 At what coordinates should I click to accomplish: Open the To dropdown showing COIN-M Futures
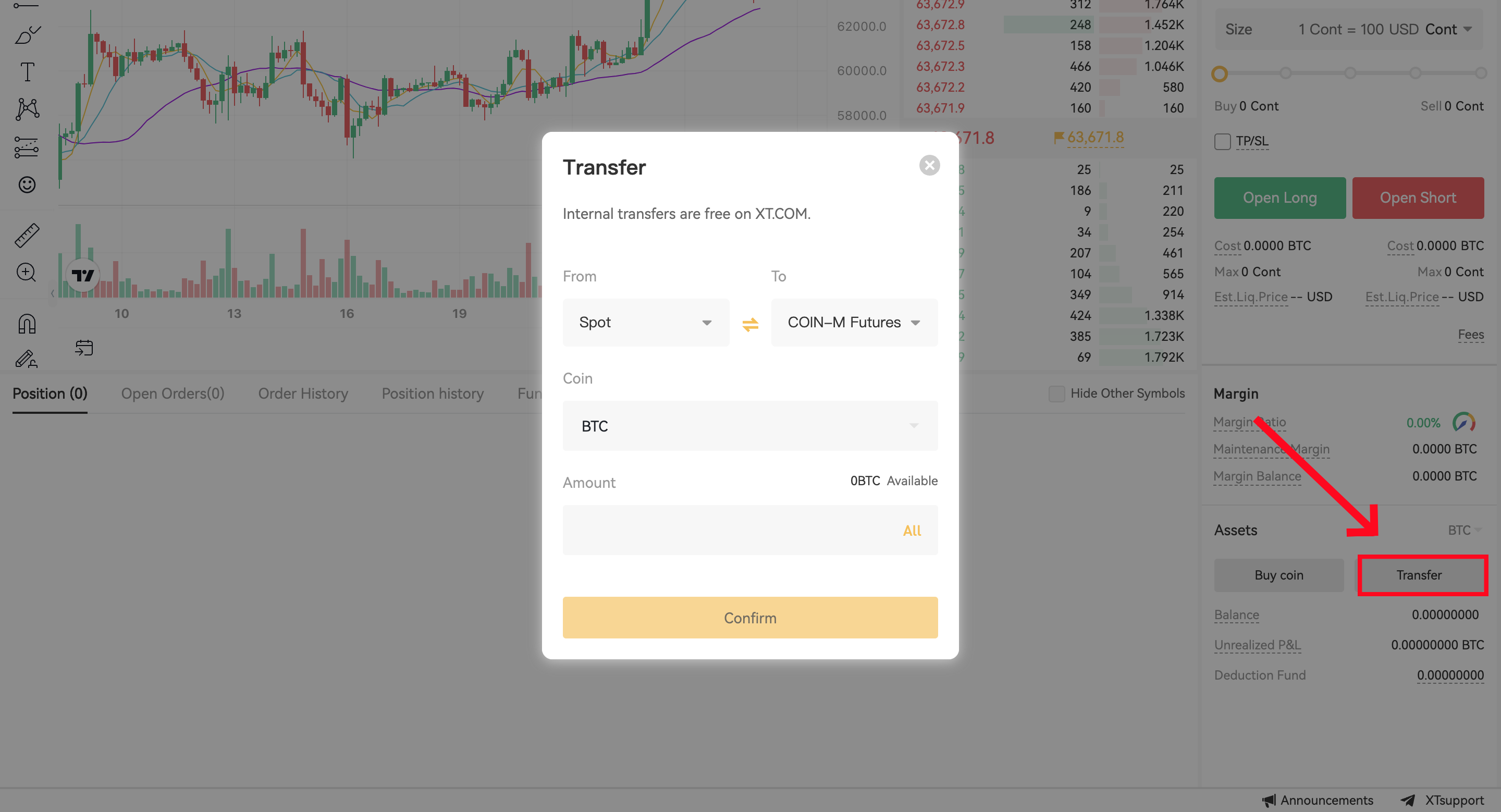click(854, 323)
